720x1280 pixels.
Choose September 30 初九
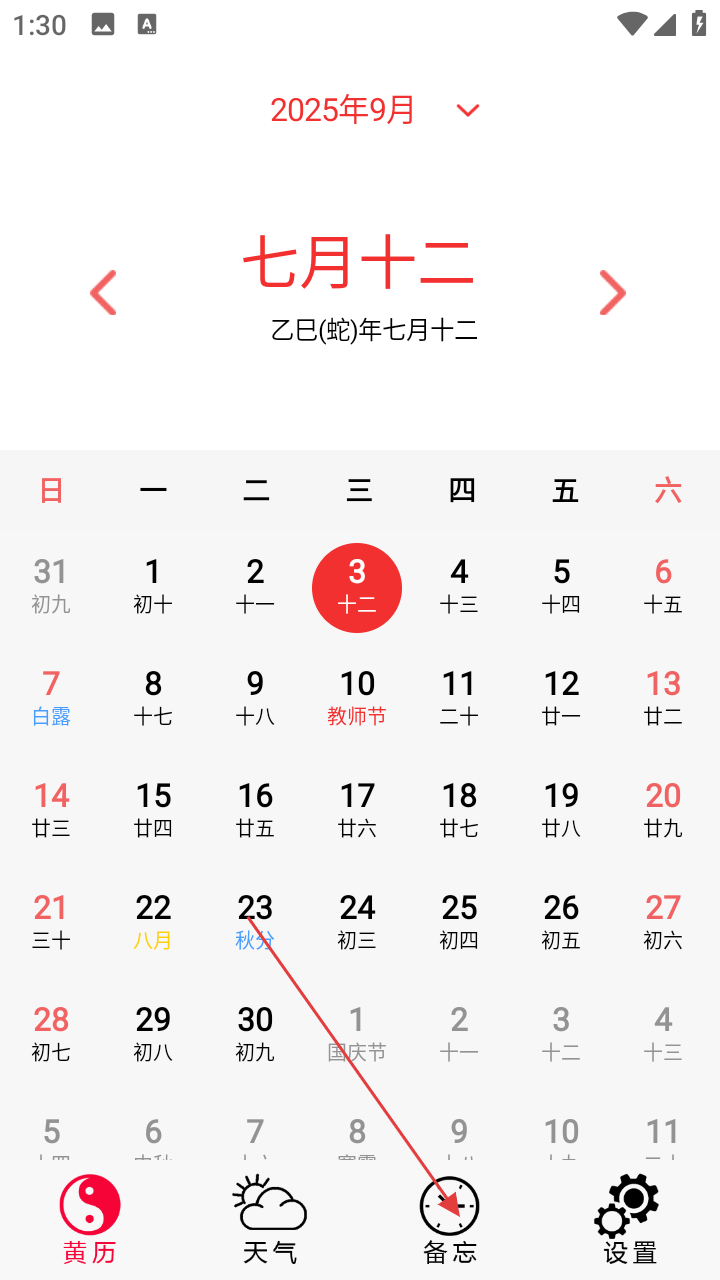tap(255, 1033)
